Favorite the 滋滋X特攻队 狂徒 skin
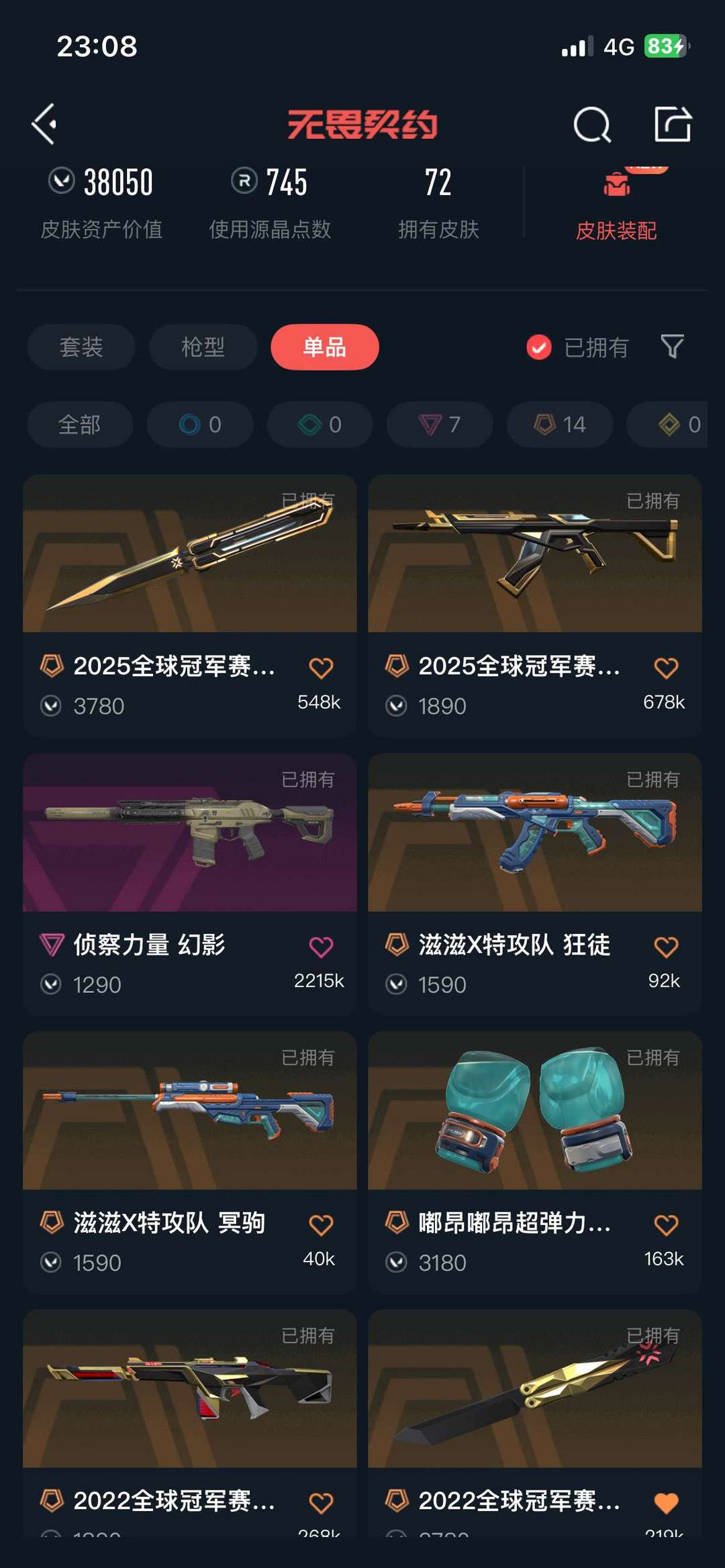This screenshot has width=725, height=1568. tap(666, 947)
